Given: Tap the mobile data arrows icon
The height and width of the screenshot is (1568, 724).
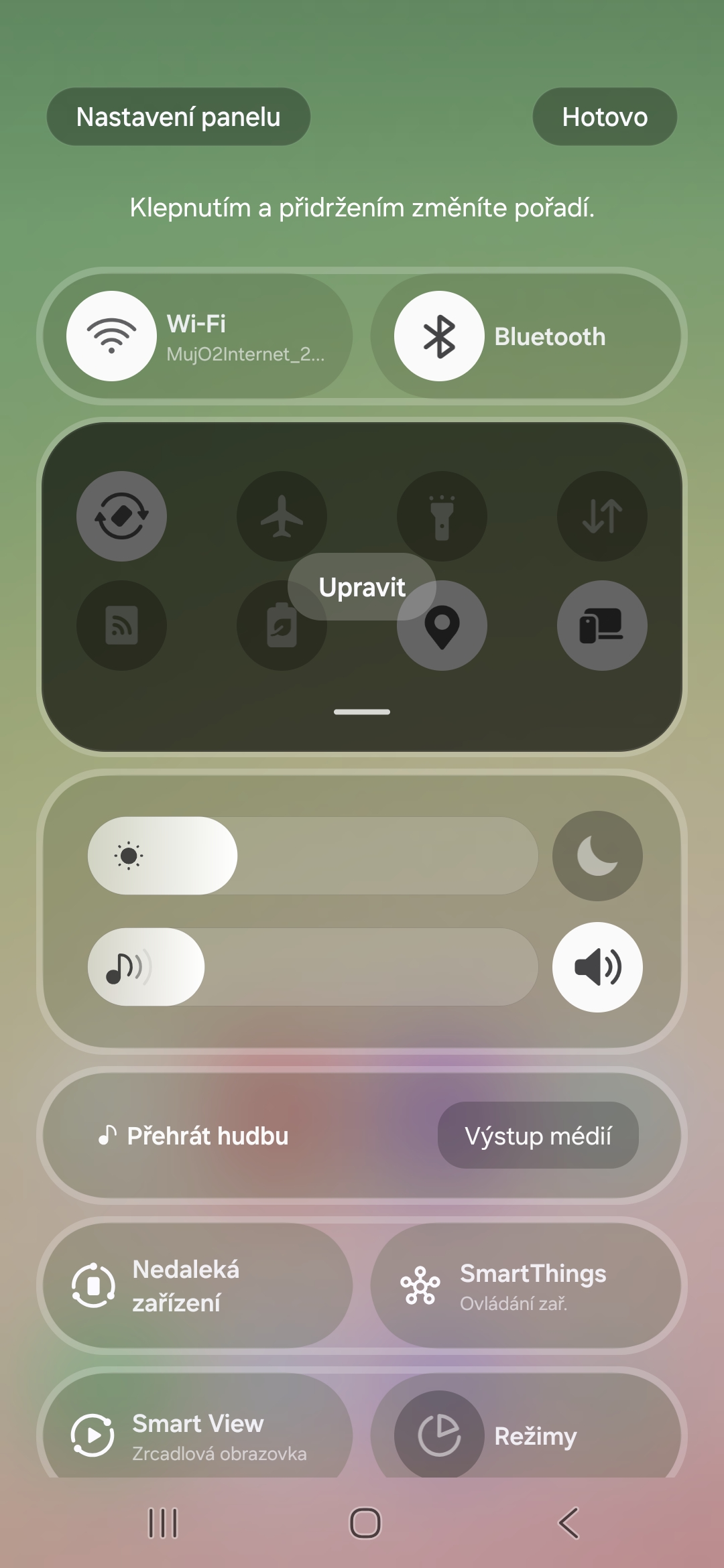Looking at the screenshot, I should (602, 516).
